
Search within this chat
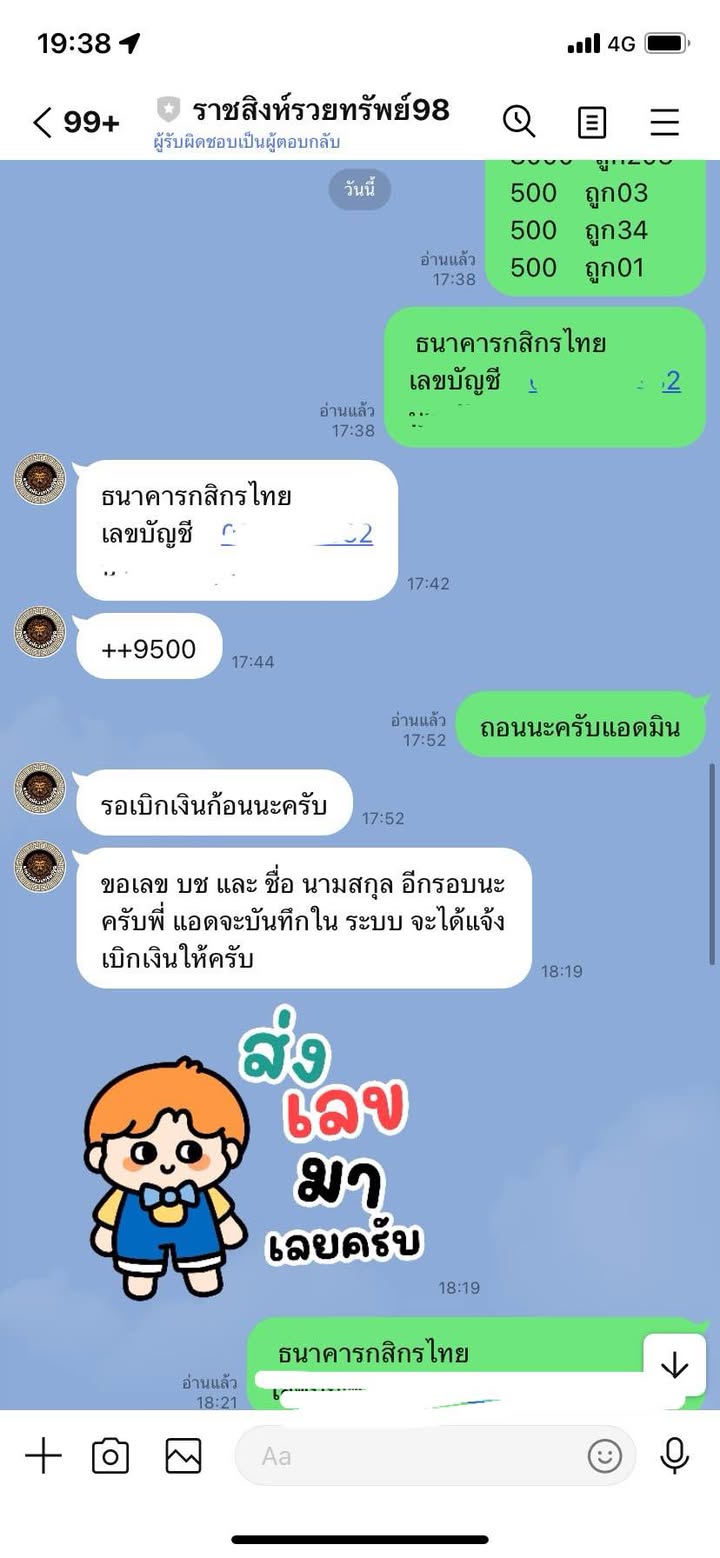pyautogui.click(x=518, y=122)
